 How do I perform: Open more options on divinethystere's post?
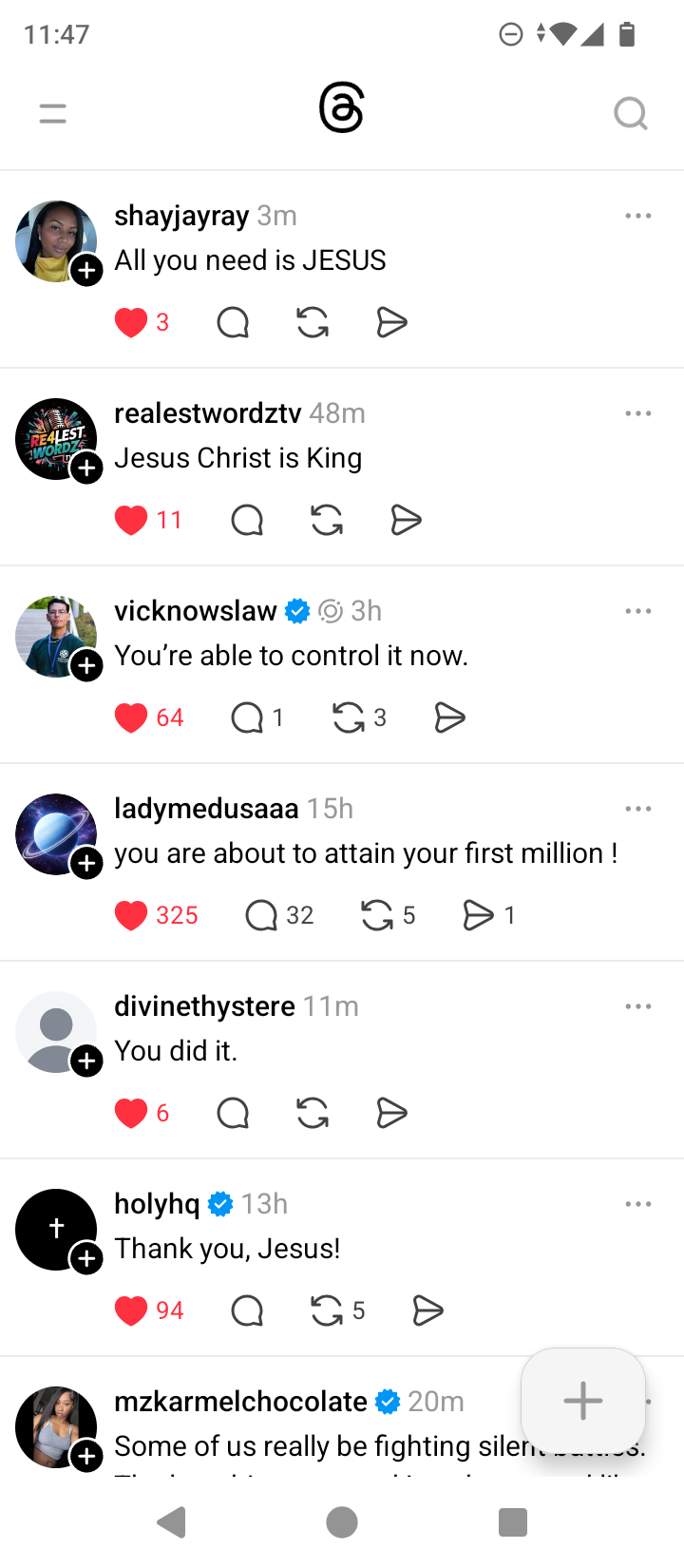click(x=638, y=1006)
